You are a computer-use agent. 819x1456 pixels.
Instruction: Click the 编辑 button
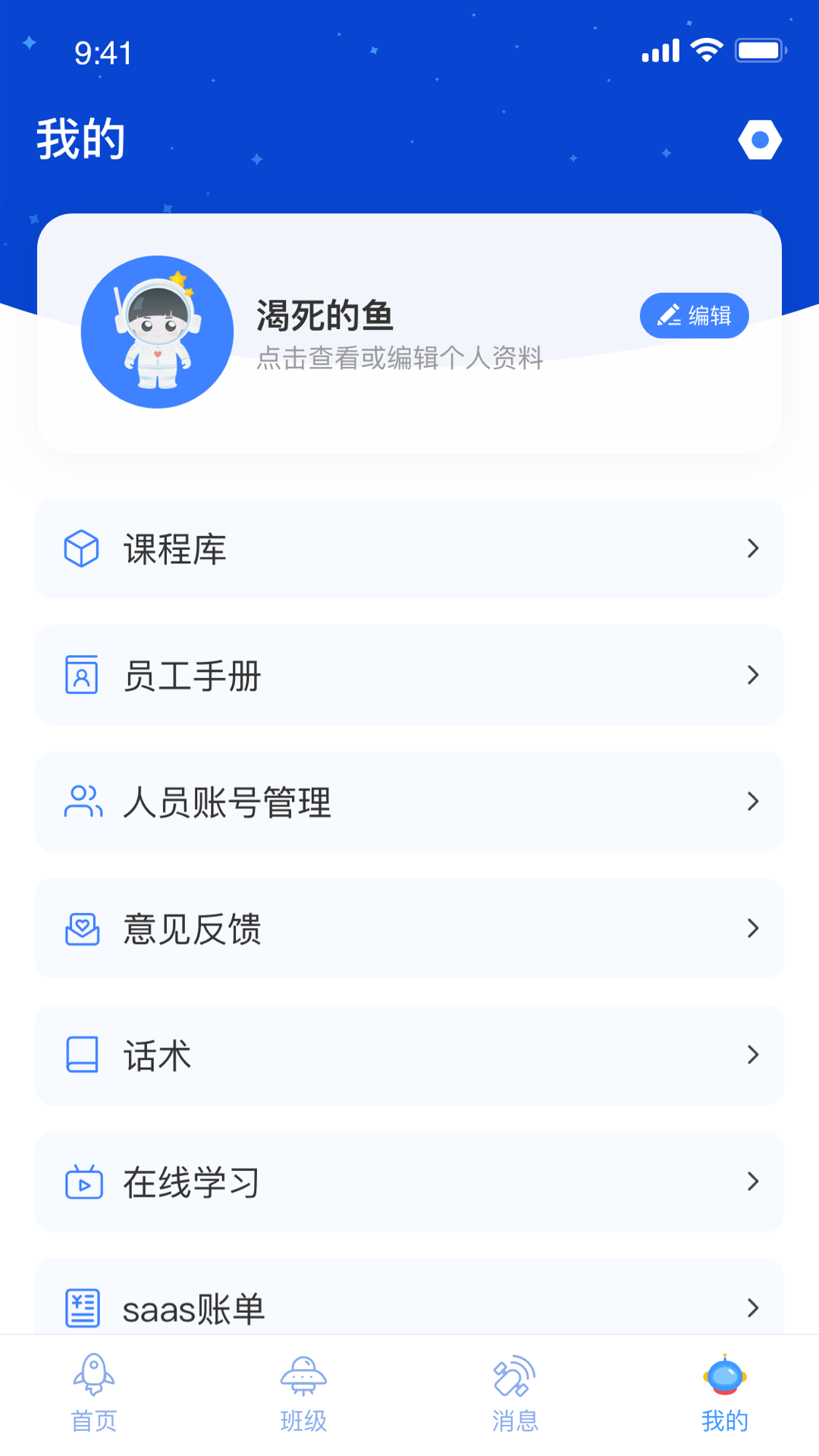point(694,315)
